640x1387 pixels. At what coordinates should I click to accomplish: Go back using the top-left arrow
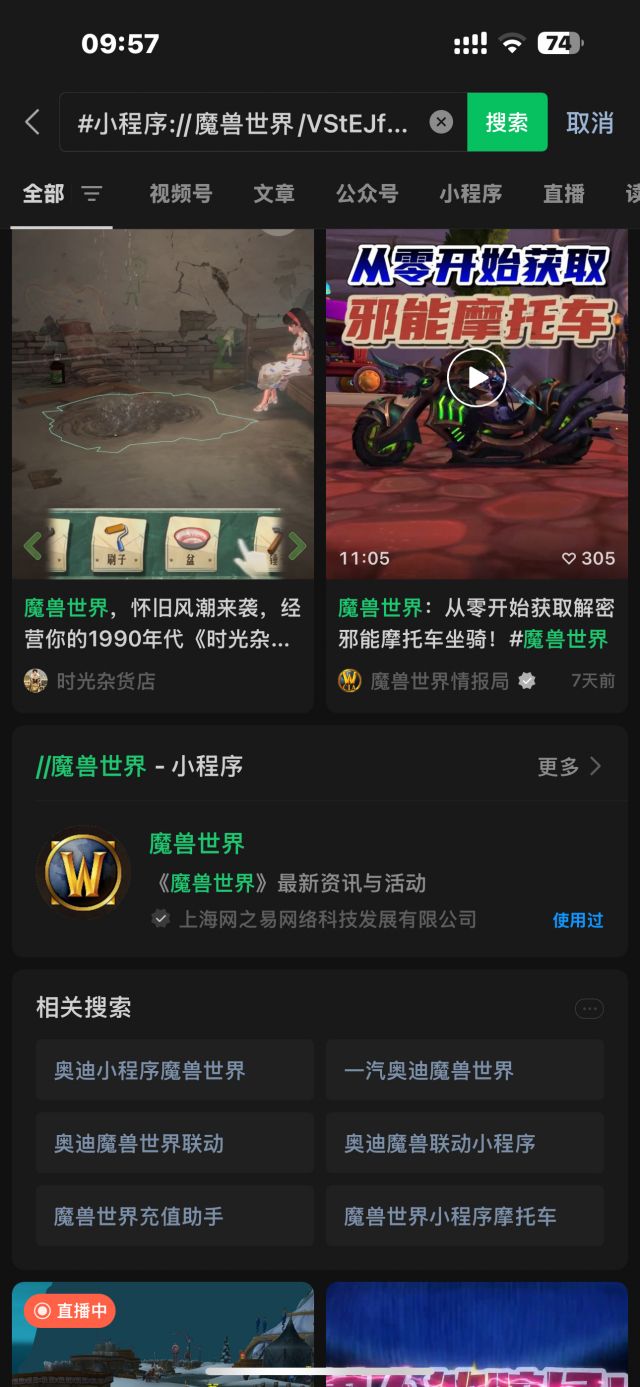(x=32, y=122)
